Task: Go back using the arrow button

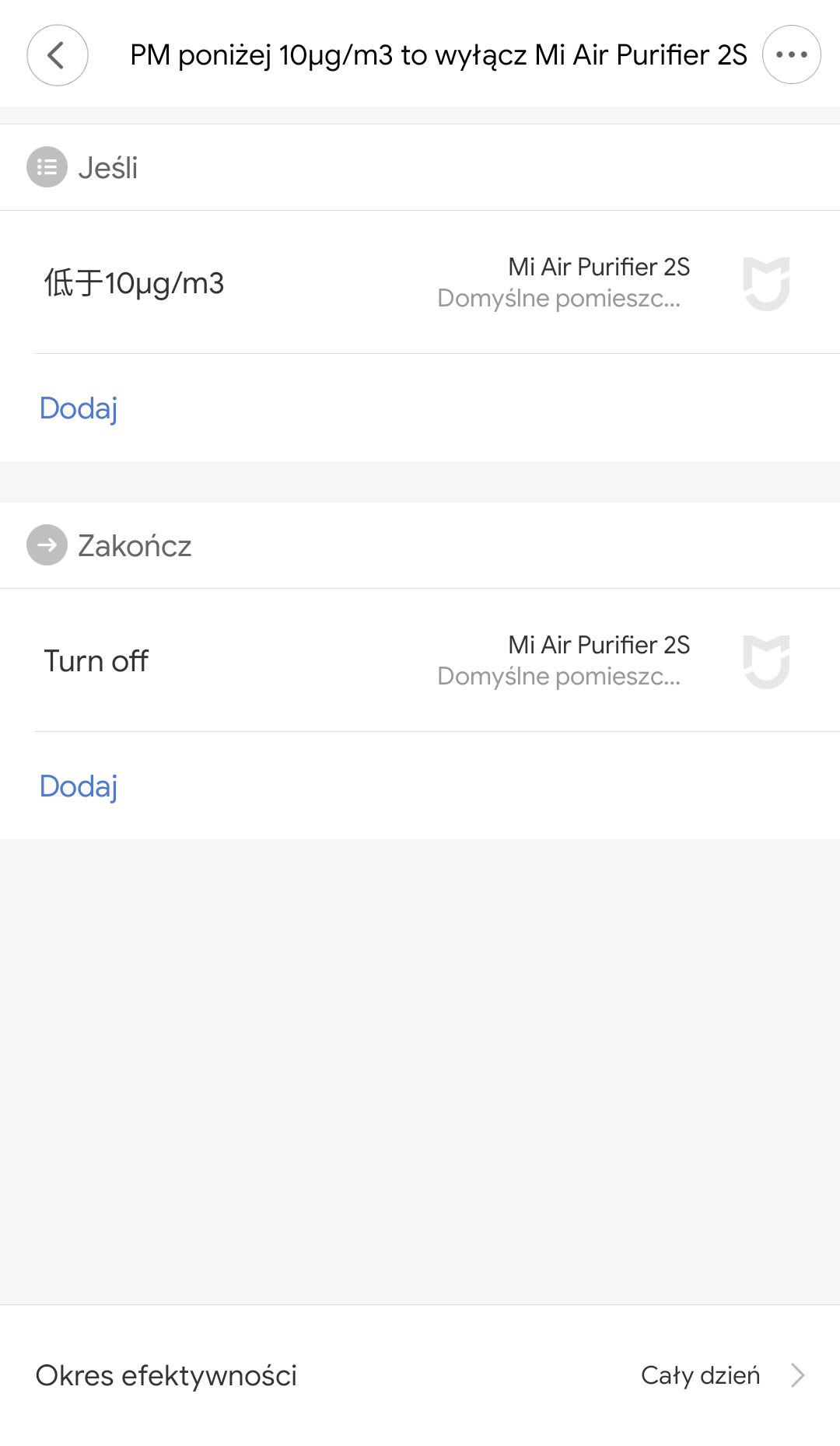Action: tap(58, 55)
